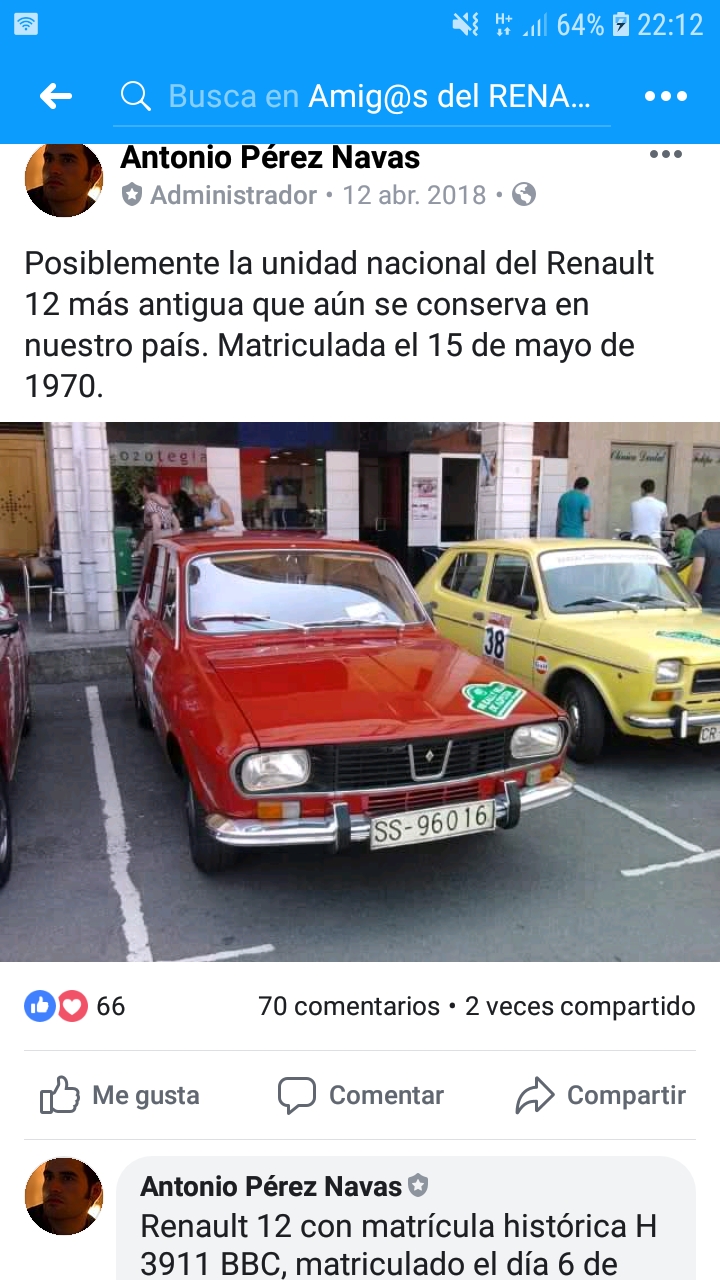Open Antonio Pérez Navas's profile from the post header
The width and height of the screenshot is (720, 1280).
coord(270,158)
